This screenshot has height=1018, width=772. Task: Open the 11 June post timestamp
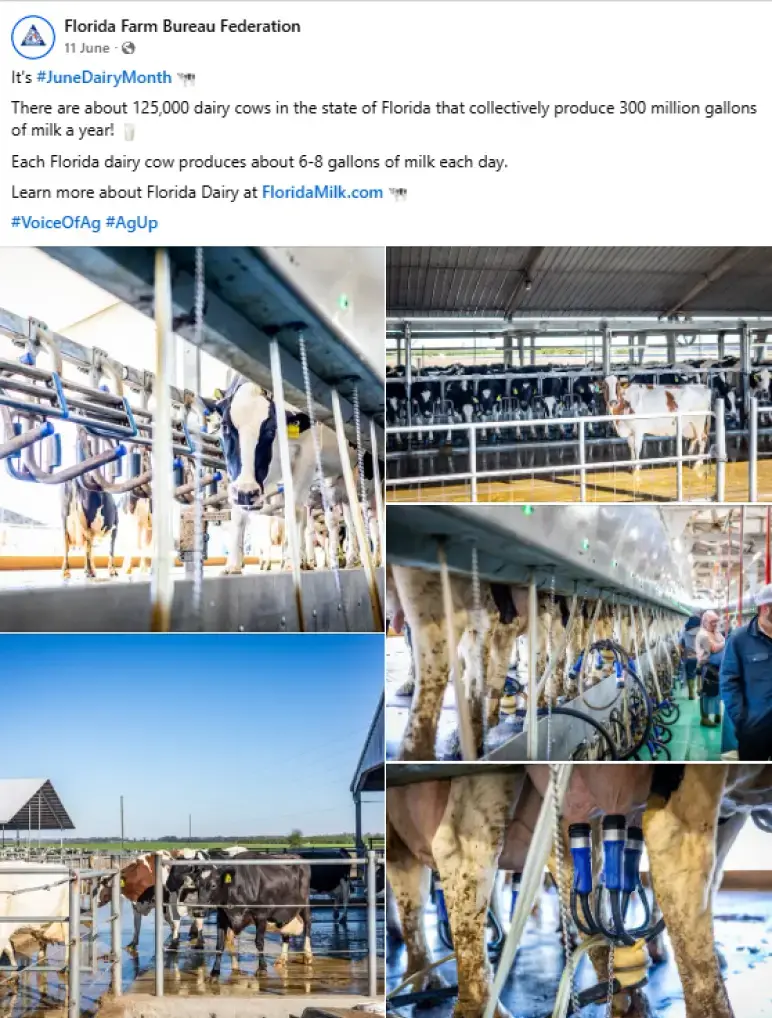tap(87, 48)
